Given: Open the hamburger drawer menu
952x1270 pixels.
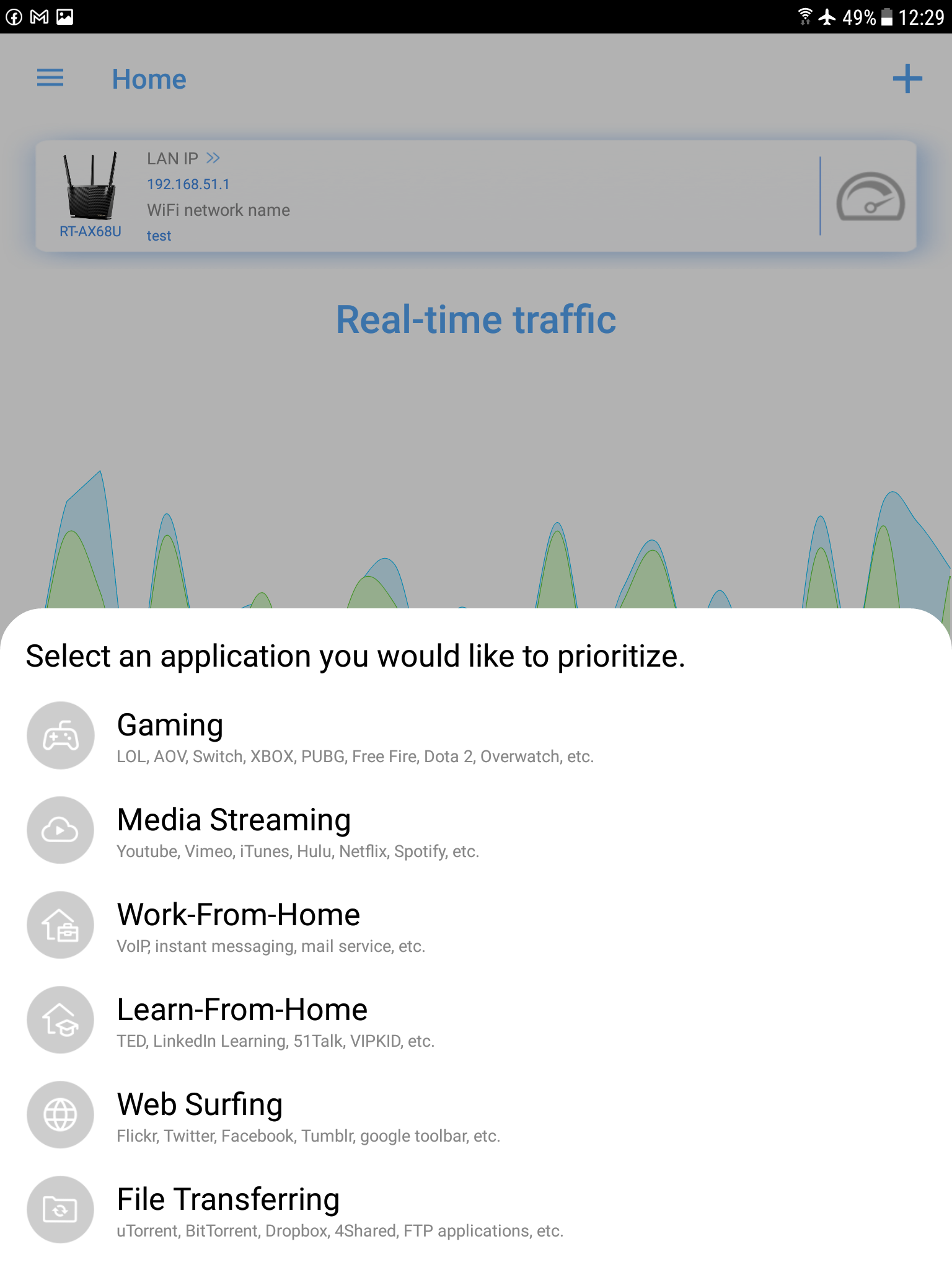Looking at the screenshot, I should coord(50,79).
